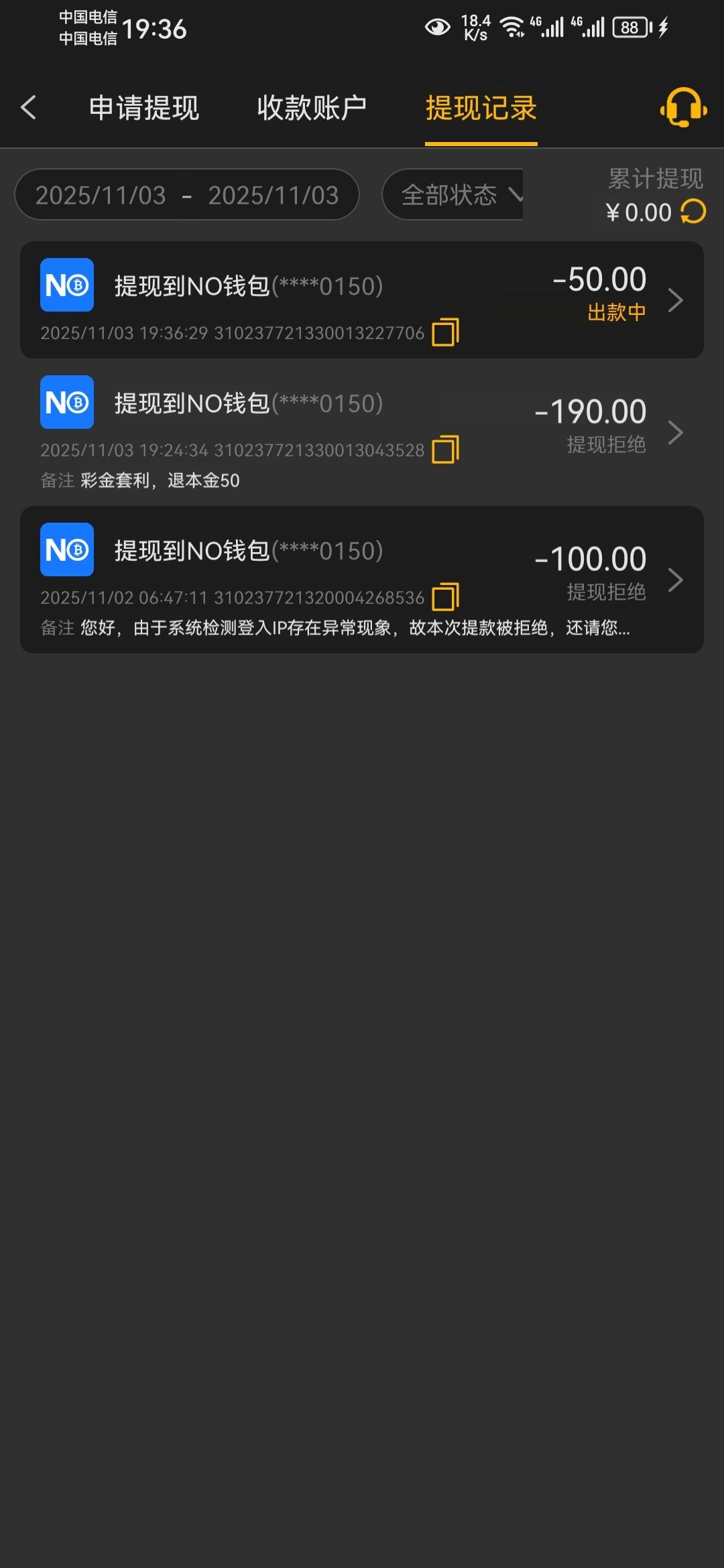Open the -100.00 提现拒绝 withdrawal record
The width and height of the screenshot is (724, 1568).
click(362, 580)
